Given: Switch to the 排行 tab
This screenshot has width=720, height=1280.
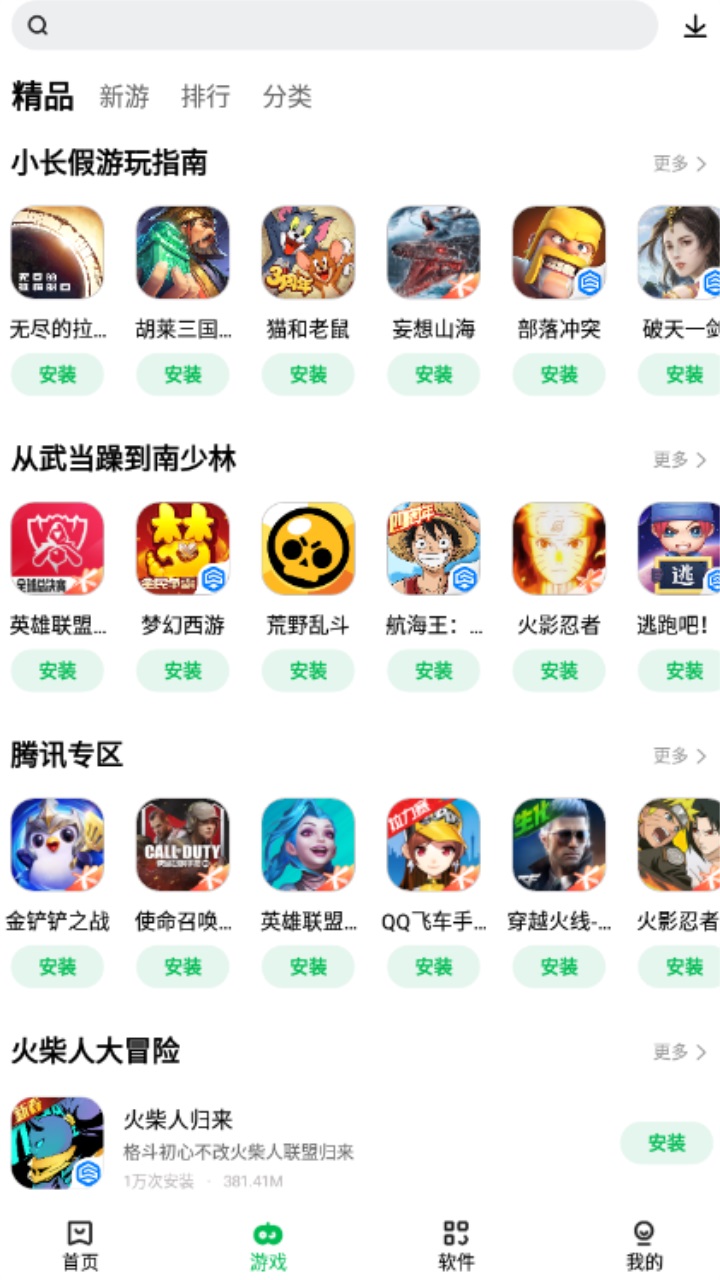Looking at the screenshot, I should pyautogui.click(x=205, y=97).
